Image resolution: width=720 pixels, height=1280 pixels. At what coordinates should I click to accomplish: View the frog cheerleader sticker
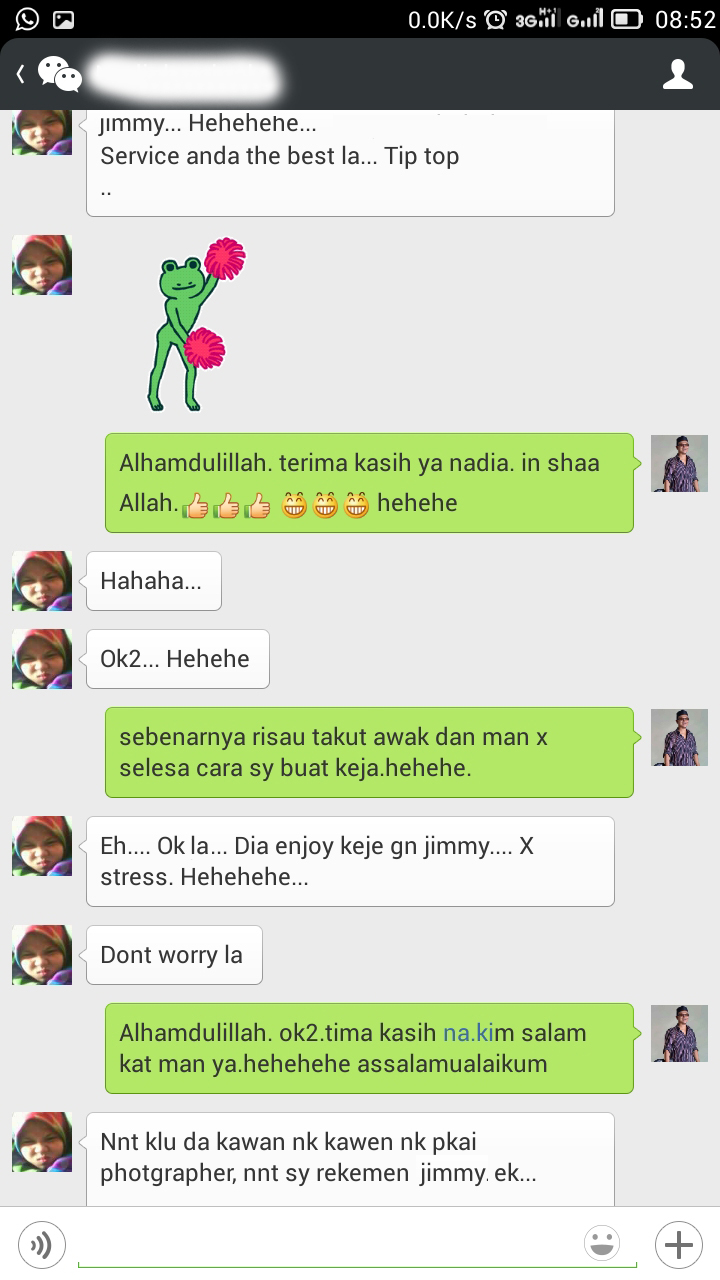pyautogui.click(x=193, y=324)
